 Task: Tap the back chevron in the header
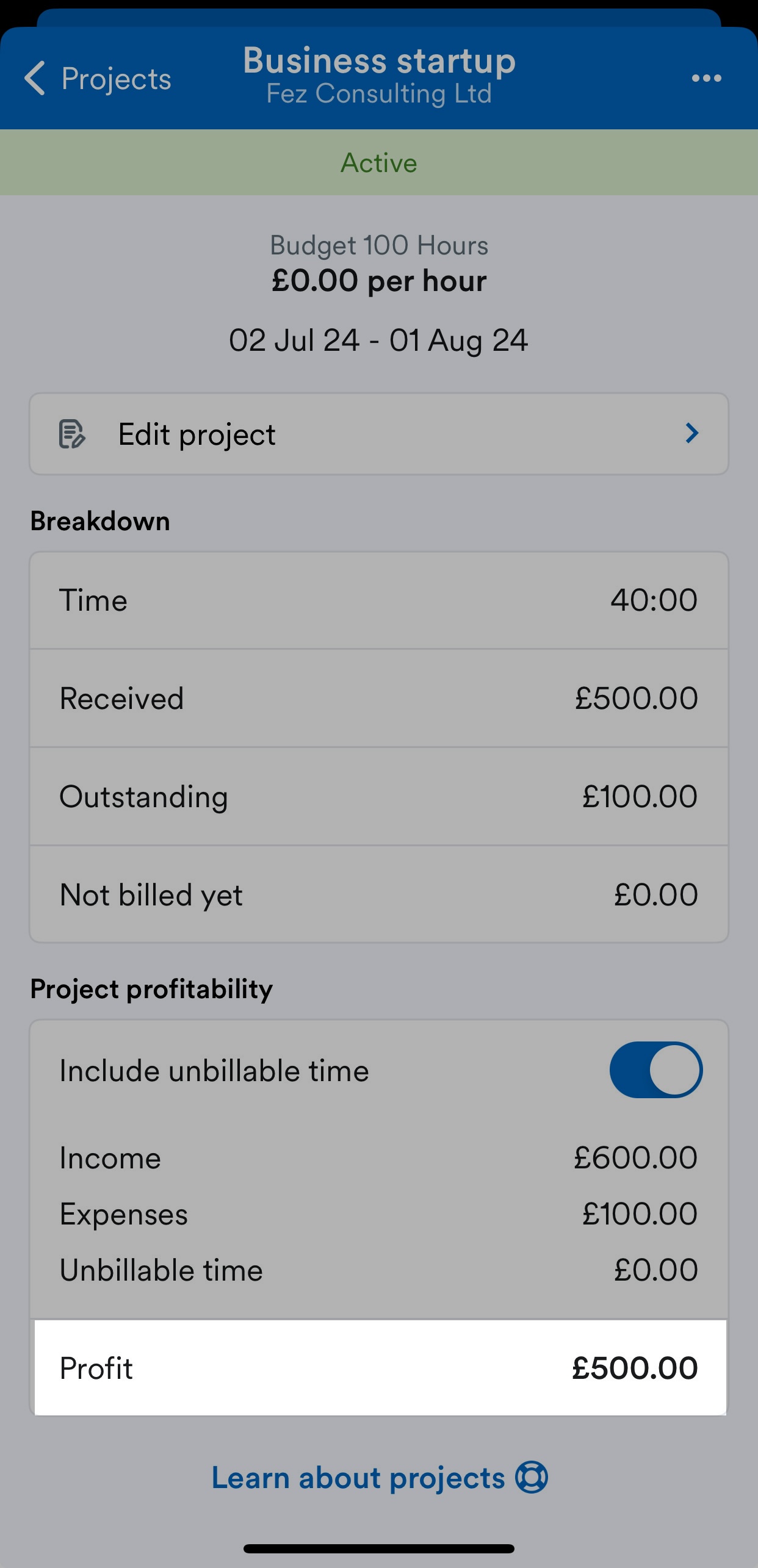point(35,77)
